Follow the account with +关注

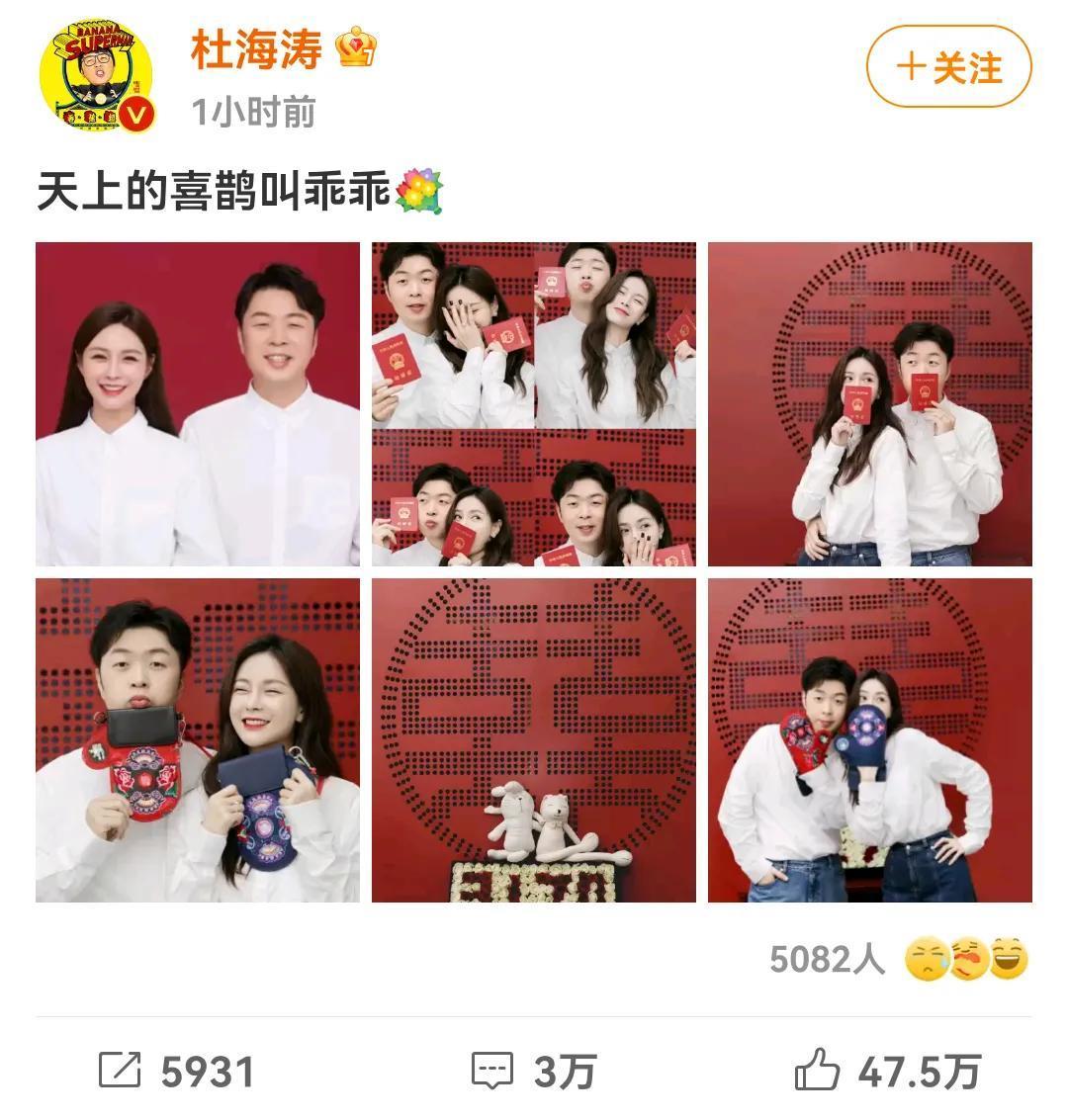pyautogui.click(x=948, y=67)
